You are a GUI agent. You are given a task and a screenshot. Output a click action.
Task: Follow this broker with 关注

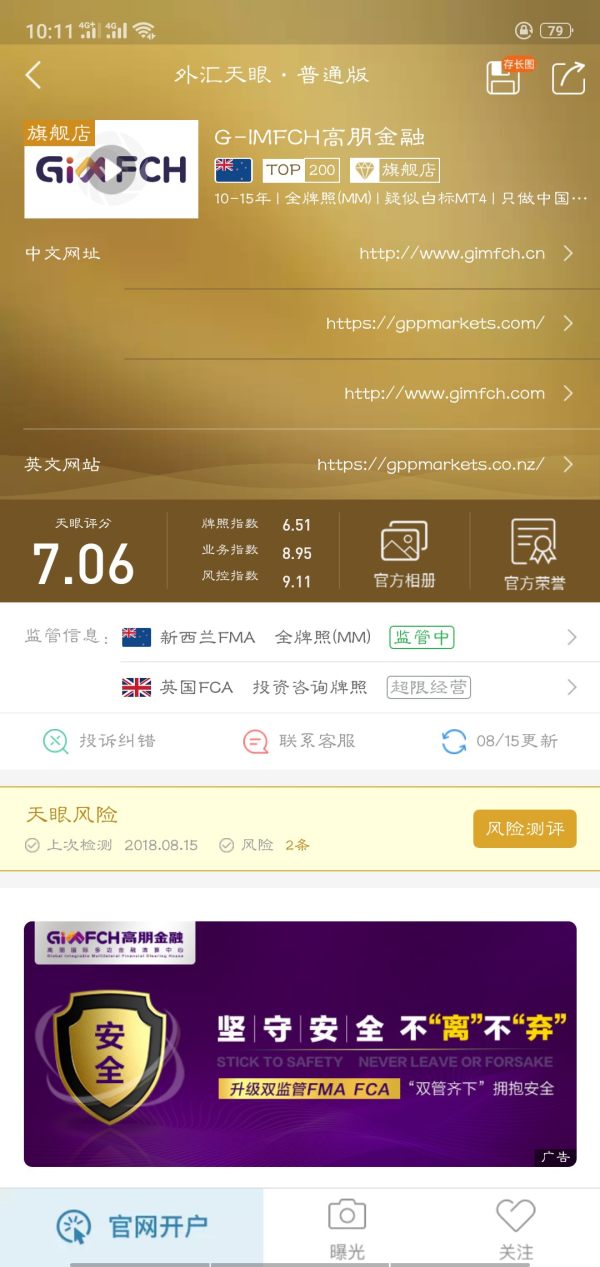(516, 1227)
